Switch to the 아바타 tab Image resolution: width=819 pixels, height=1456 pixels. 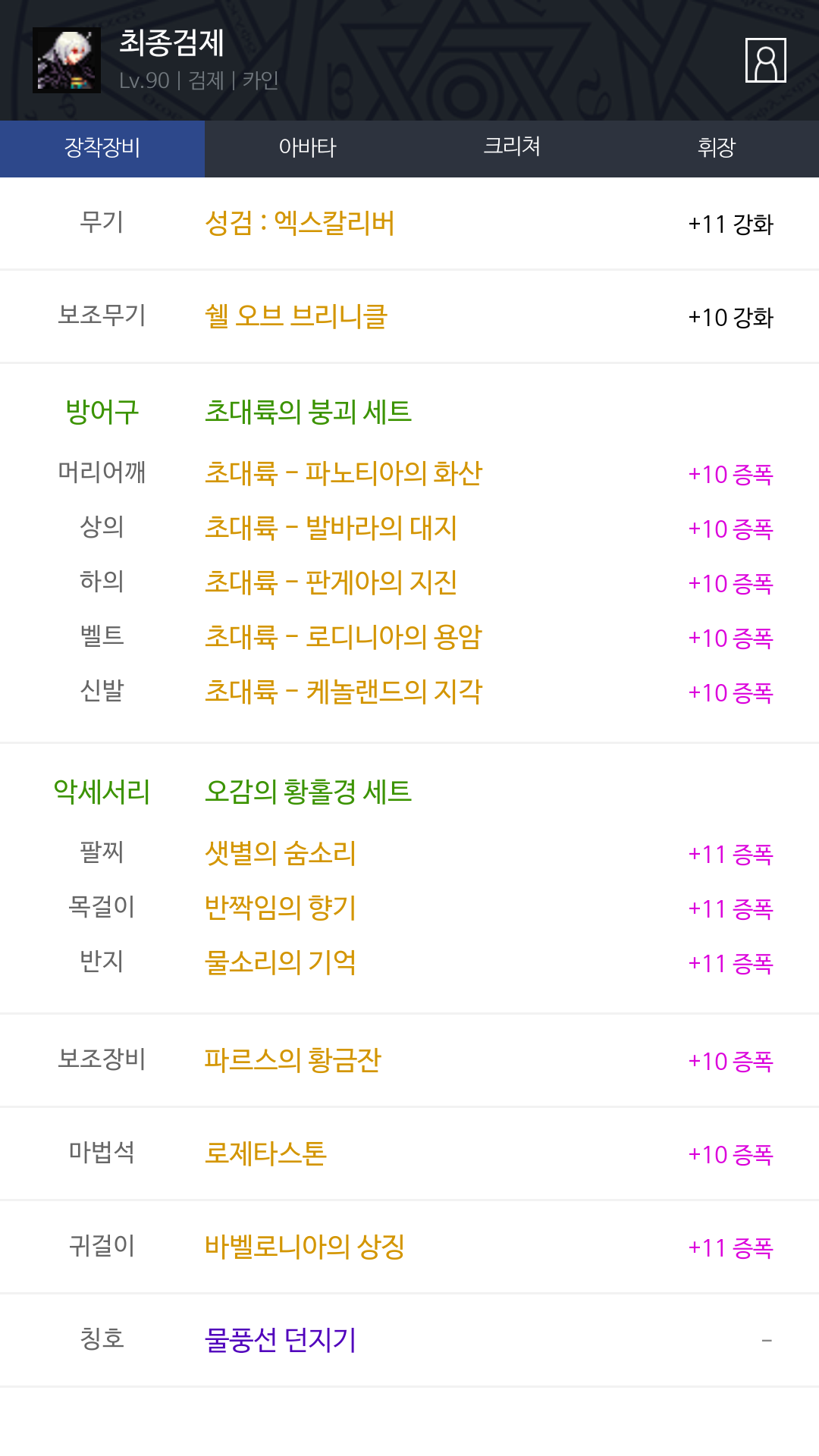pyautogui.click(x=307, y=148)
